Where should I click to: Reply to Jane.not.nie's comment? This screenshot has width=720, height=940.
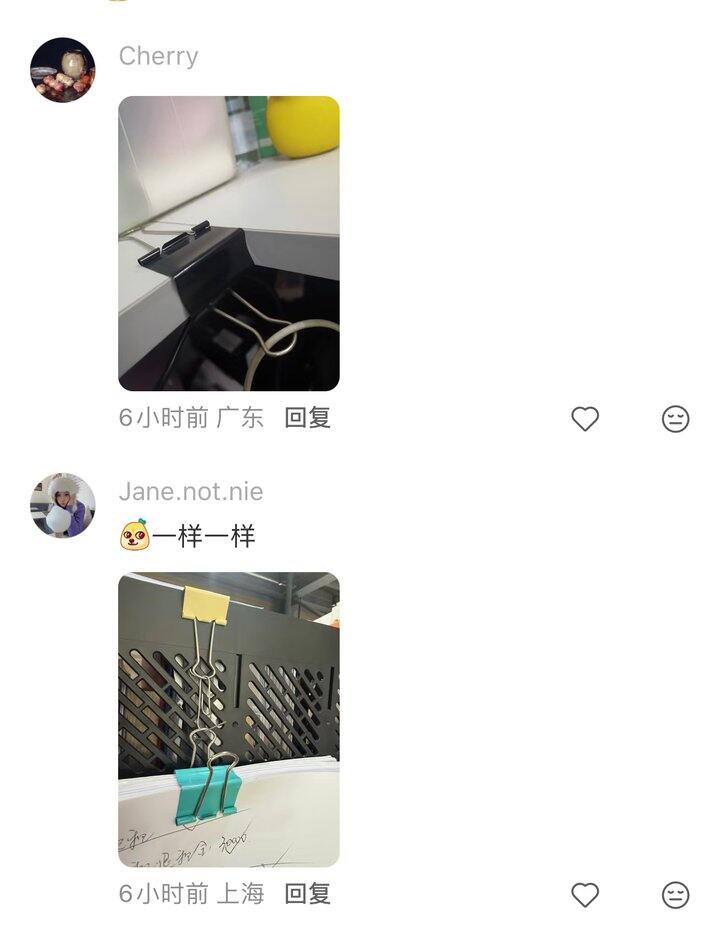307,894
